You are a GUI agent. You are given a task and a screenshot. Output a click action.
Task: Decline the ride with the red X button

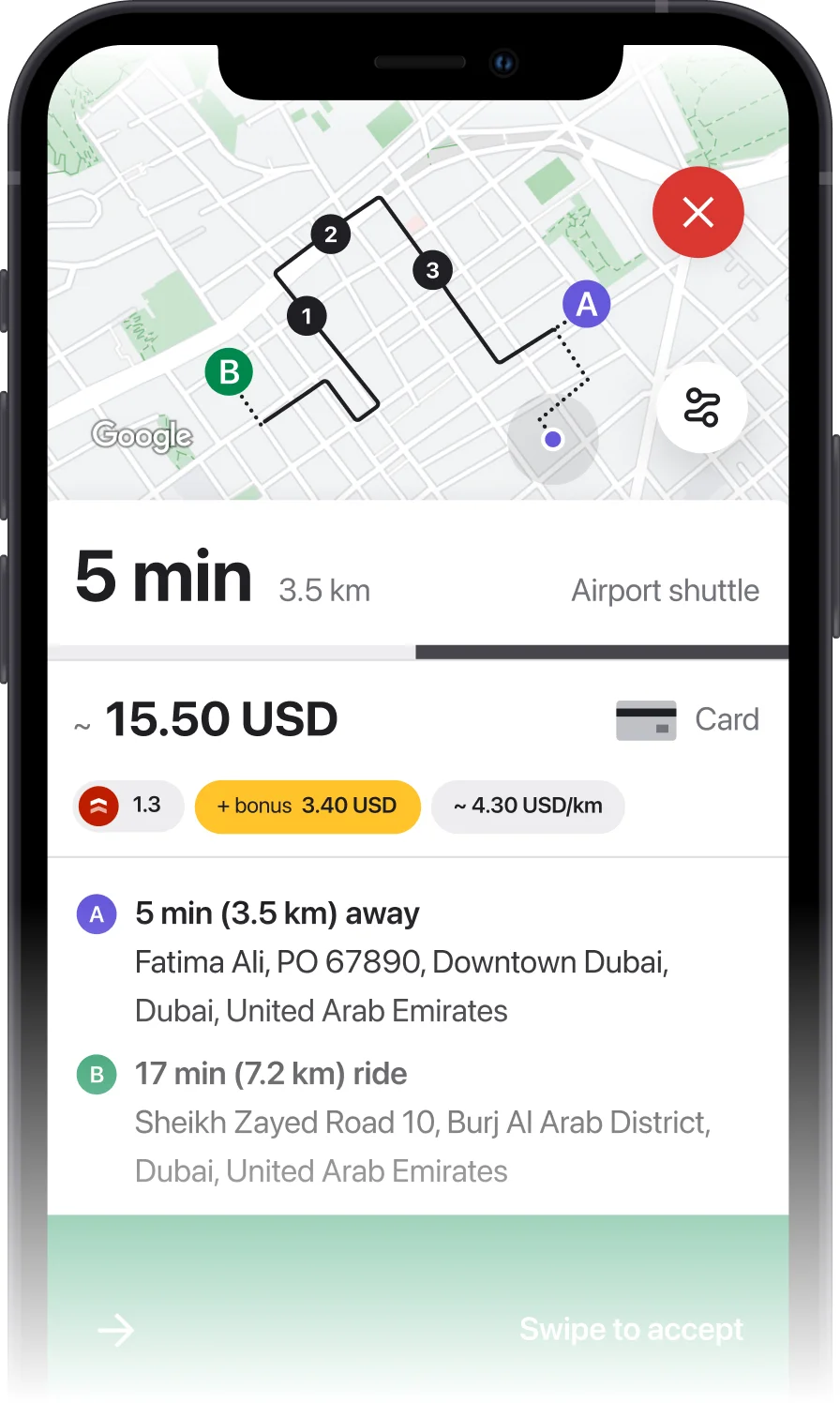[x=697, y=212]
